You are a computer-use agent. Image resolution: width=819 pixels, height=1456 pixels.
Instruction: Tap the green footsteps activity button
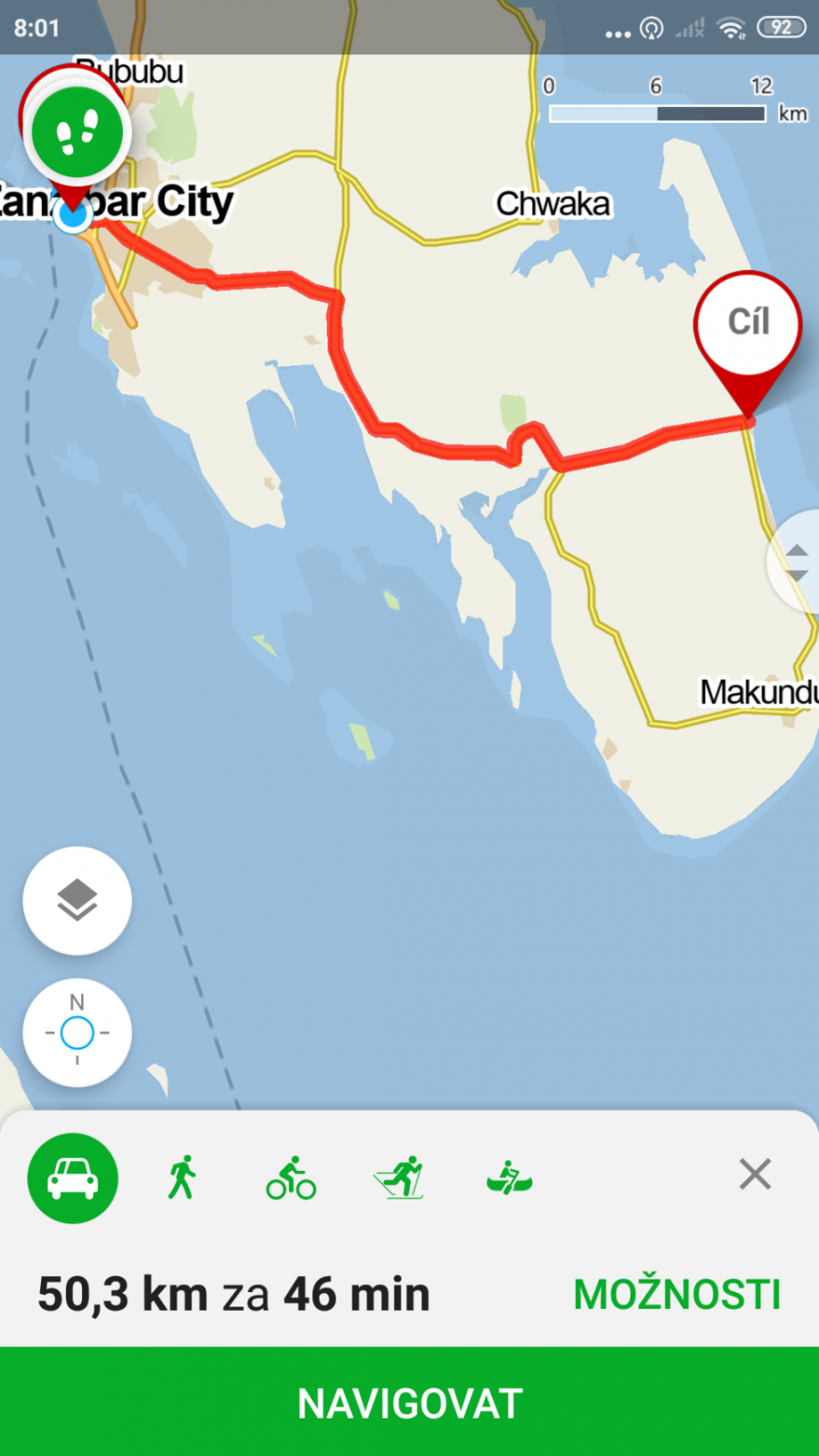tap(77, 132)
